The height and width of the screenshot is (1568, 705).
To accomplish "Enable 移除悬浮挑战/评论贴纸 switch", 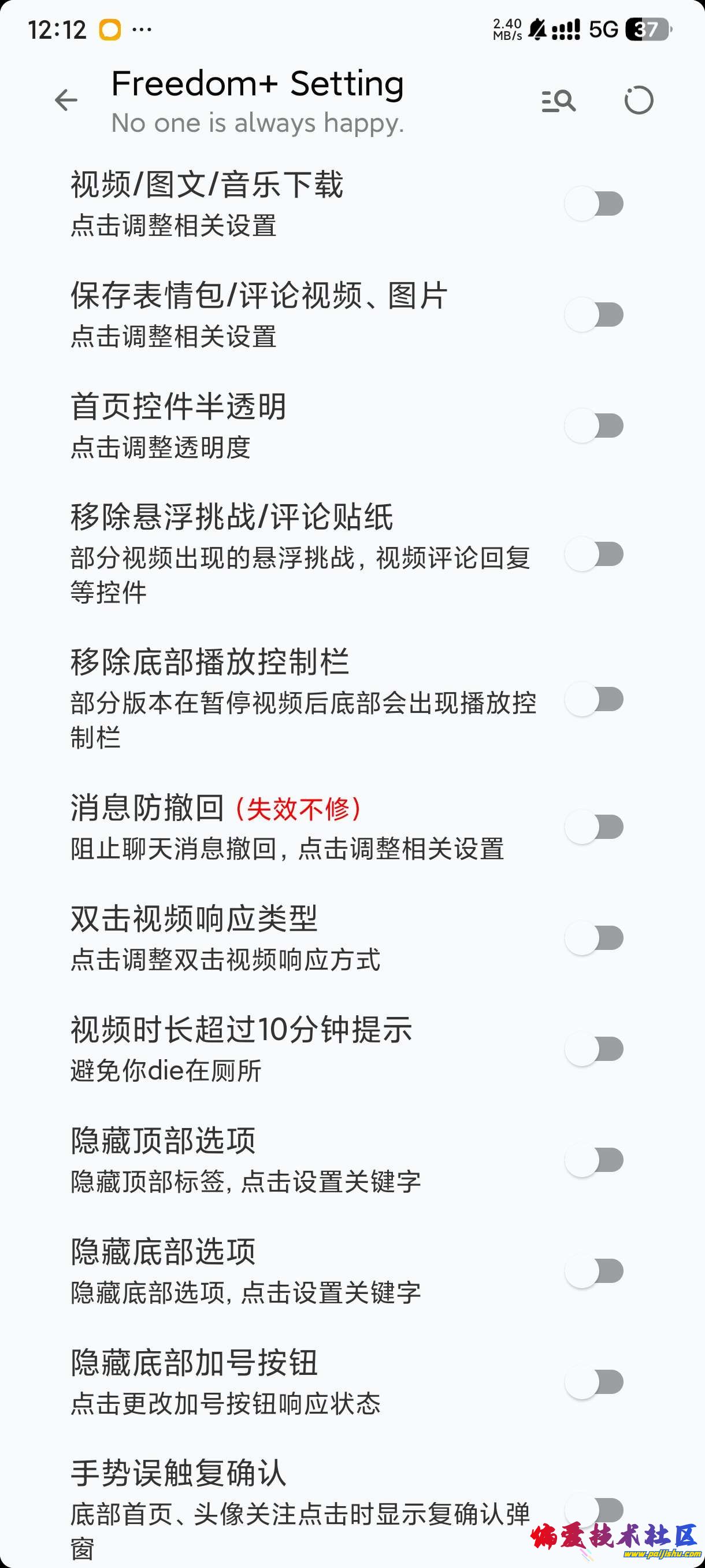I will (594, 554).
